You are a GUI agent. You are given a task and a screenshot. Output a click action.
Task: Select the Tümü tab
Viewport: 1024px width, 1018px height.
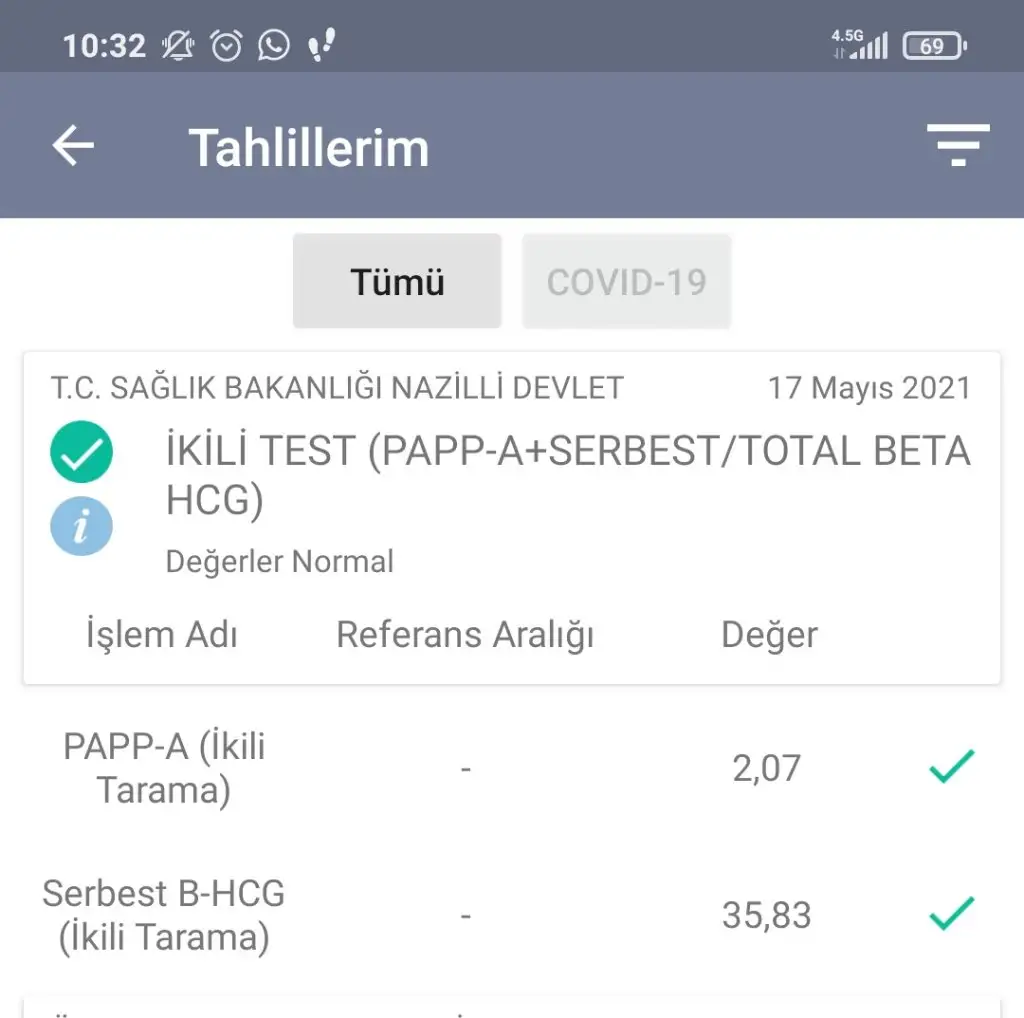(397, 282)
